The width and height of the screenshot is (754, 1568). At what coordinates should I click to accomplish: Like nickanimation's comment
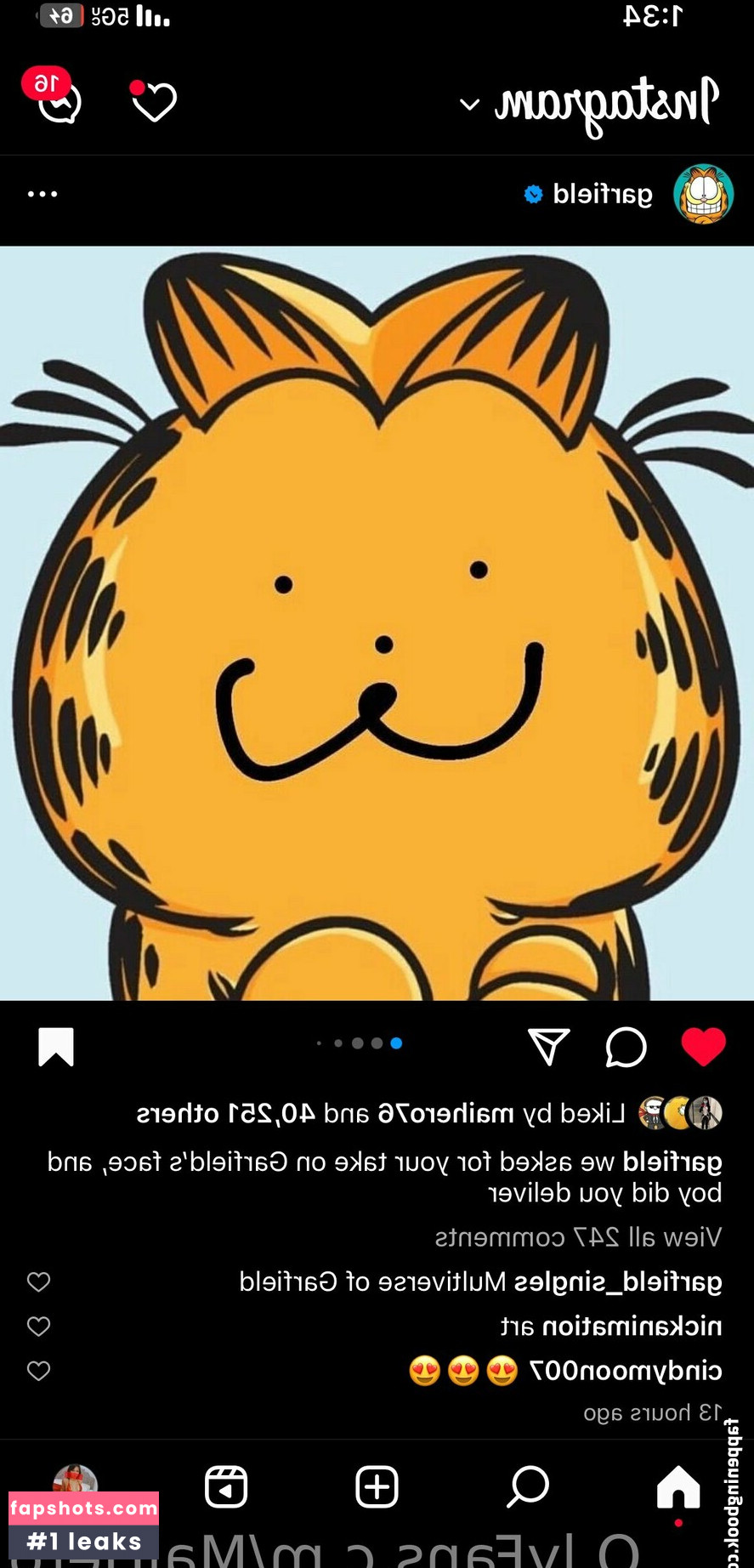pos(39,1326)
